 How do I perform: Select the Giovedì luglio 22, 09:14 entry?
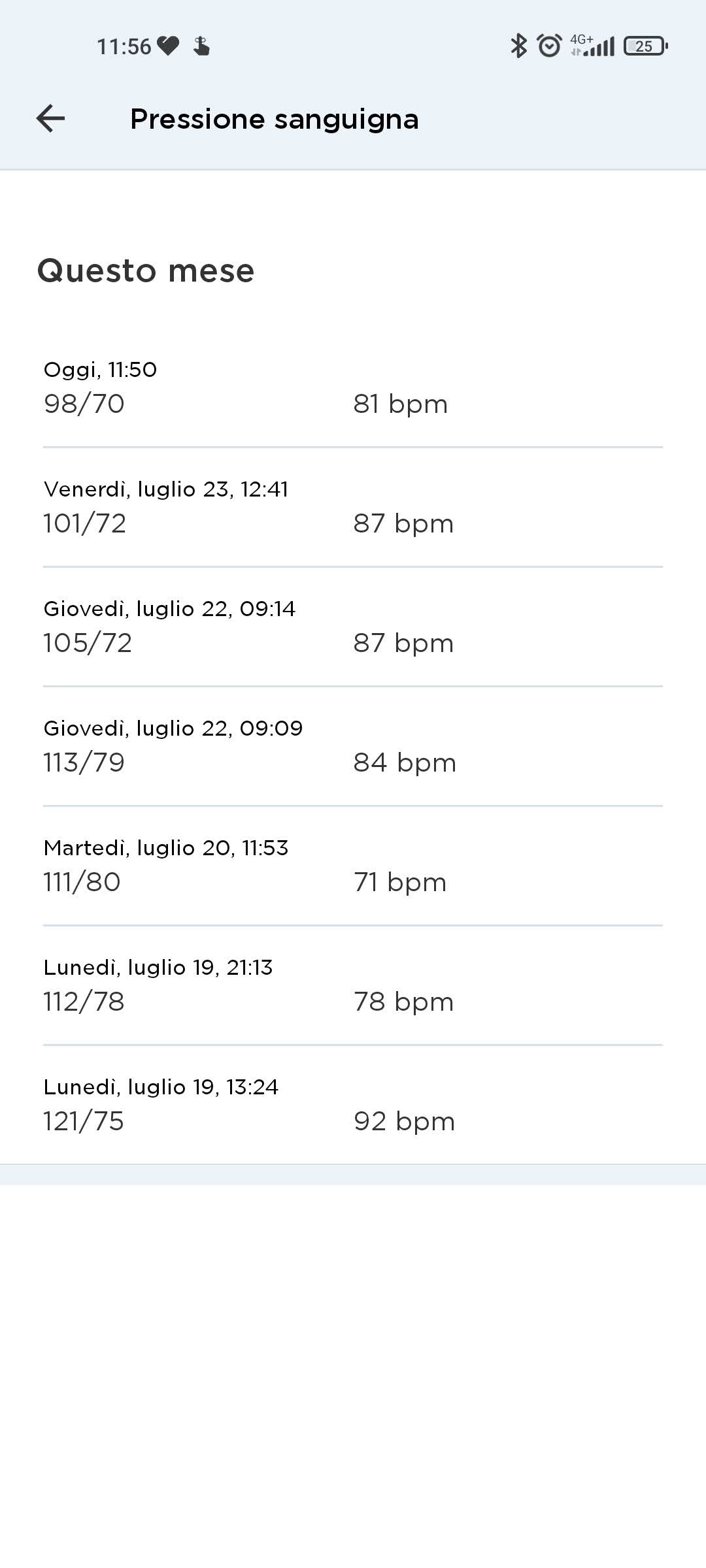click(x=353, y=627)
